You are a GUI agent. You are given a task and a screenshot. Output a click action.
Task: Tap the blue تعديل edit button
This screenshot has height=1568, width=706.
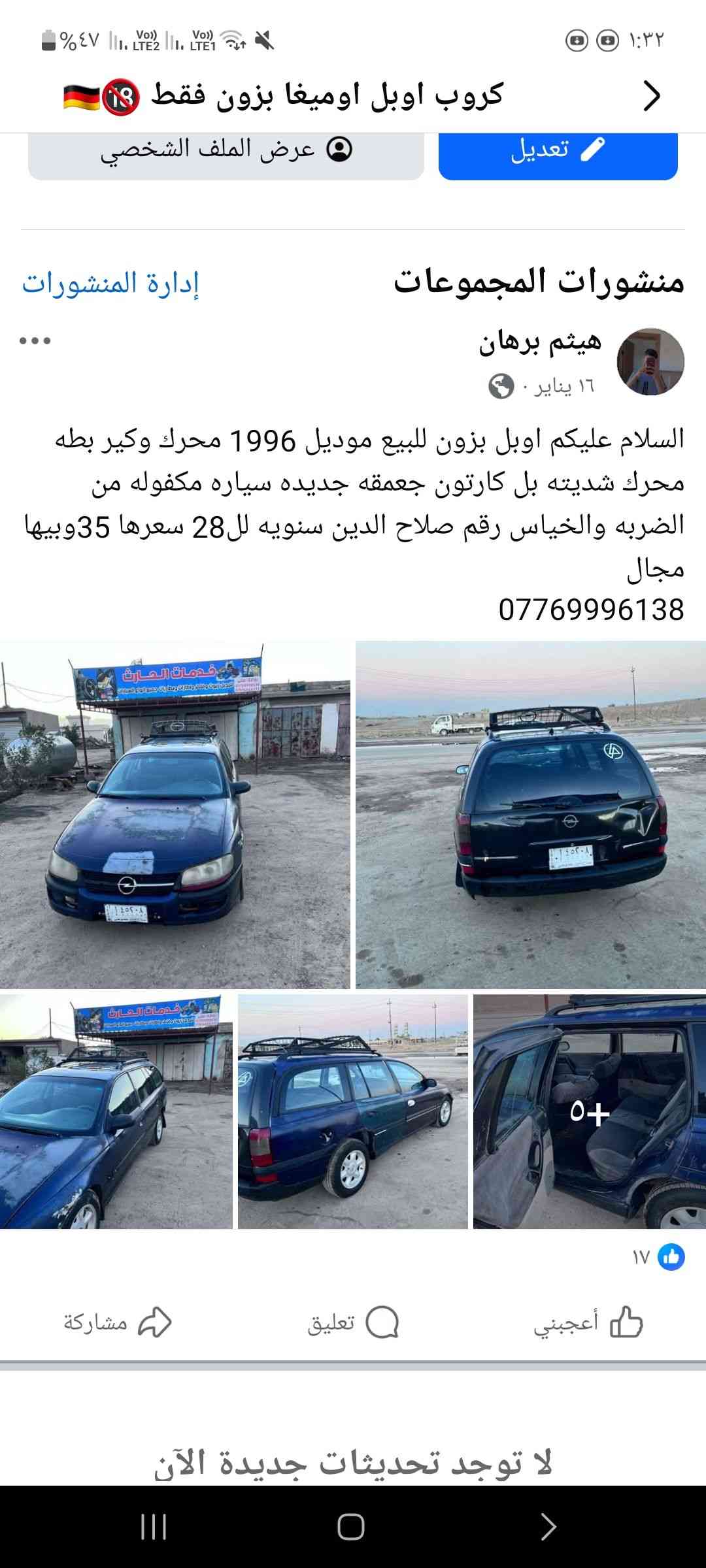click(x=558, y=150)
